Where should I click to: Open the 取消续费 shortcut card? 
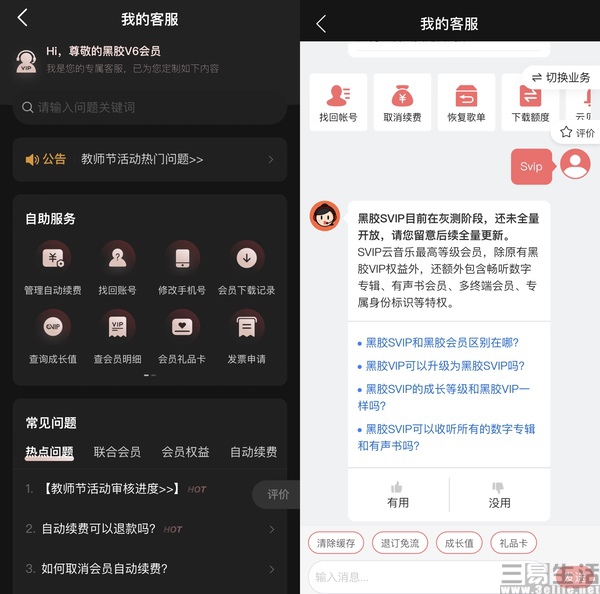coord(402,103)
